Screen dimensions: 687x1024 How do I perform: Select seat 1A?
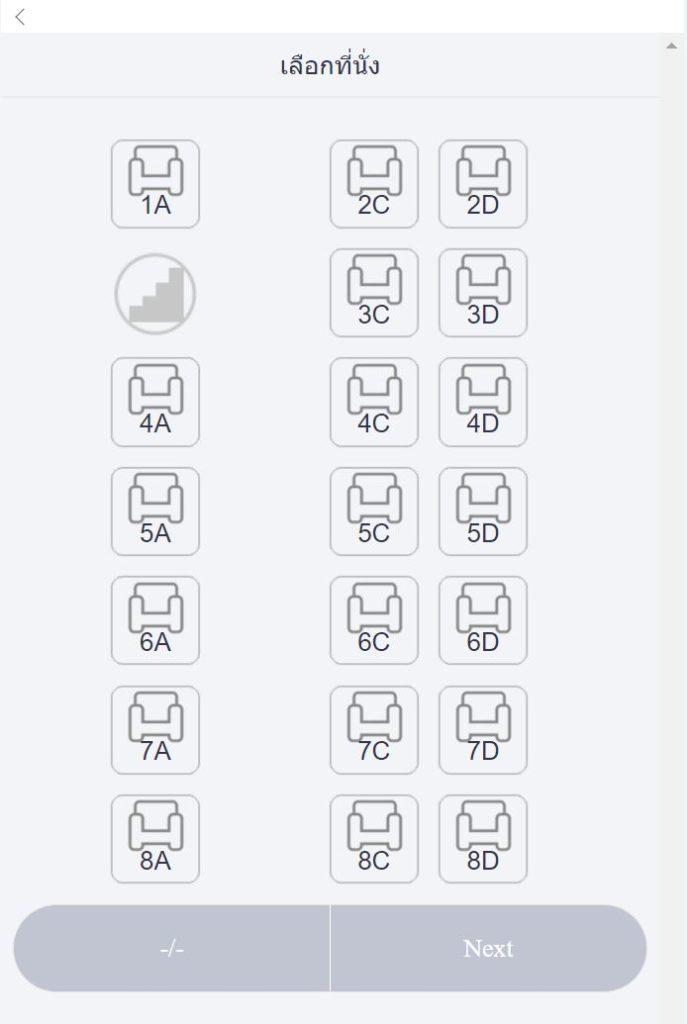[155, 184]
